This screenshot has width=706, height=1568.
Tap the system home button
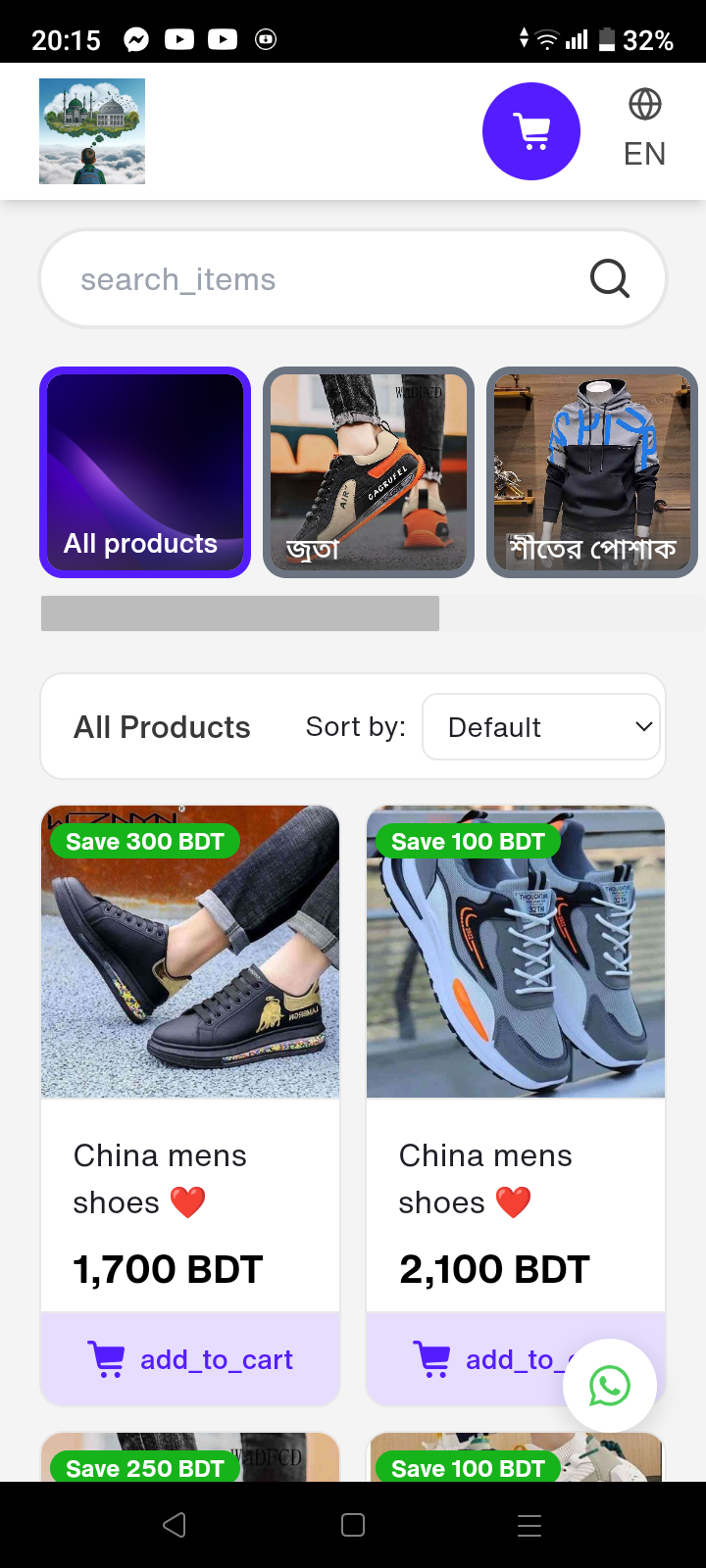click(353, 1525)
